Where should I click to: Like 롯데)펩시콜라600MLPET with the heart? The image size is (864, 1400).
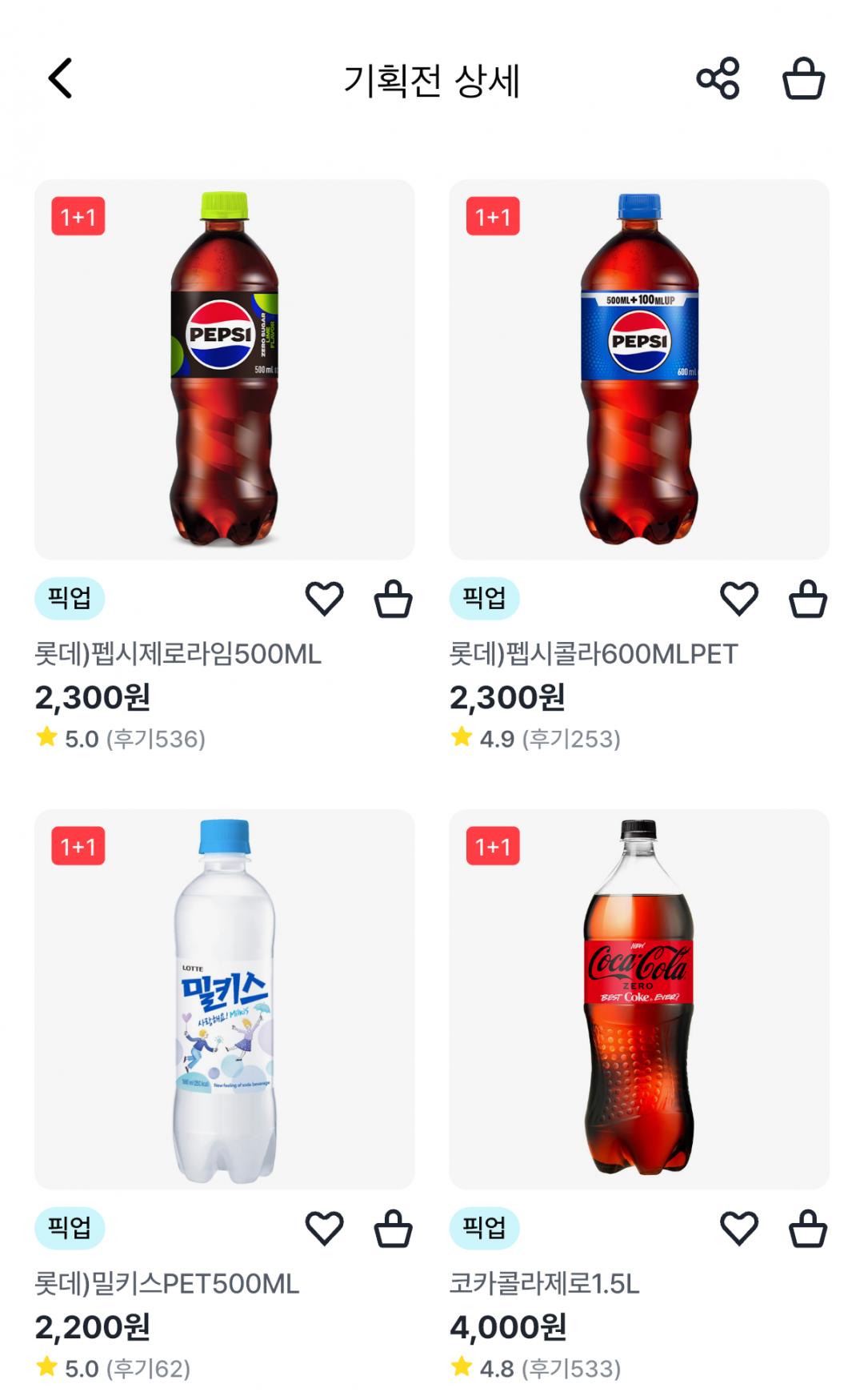738,599
